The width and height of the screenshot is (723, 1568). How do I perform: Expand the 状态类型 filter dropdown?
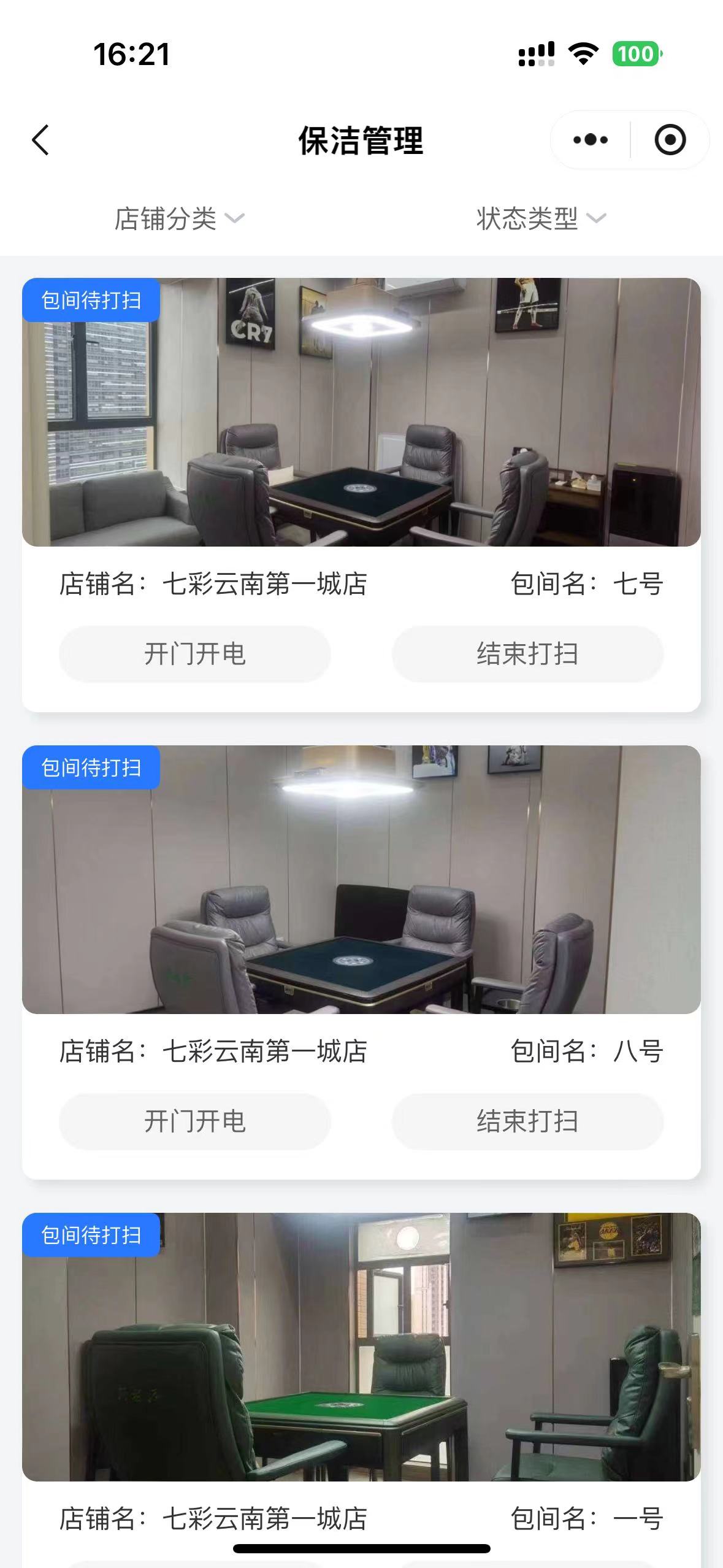tap(541, 219)
